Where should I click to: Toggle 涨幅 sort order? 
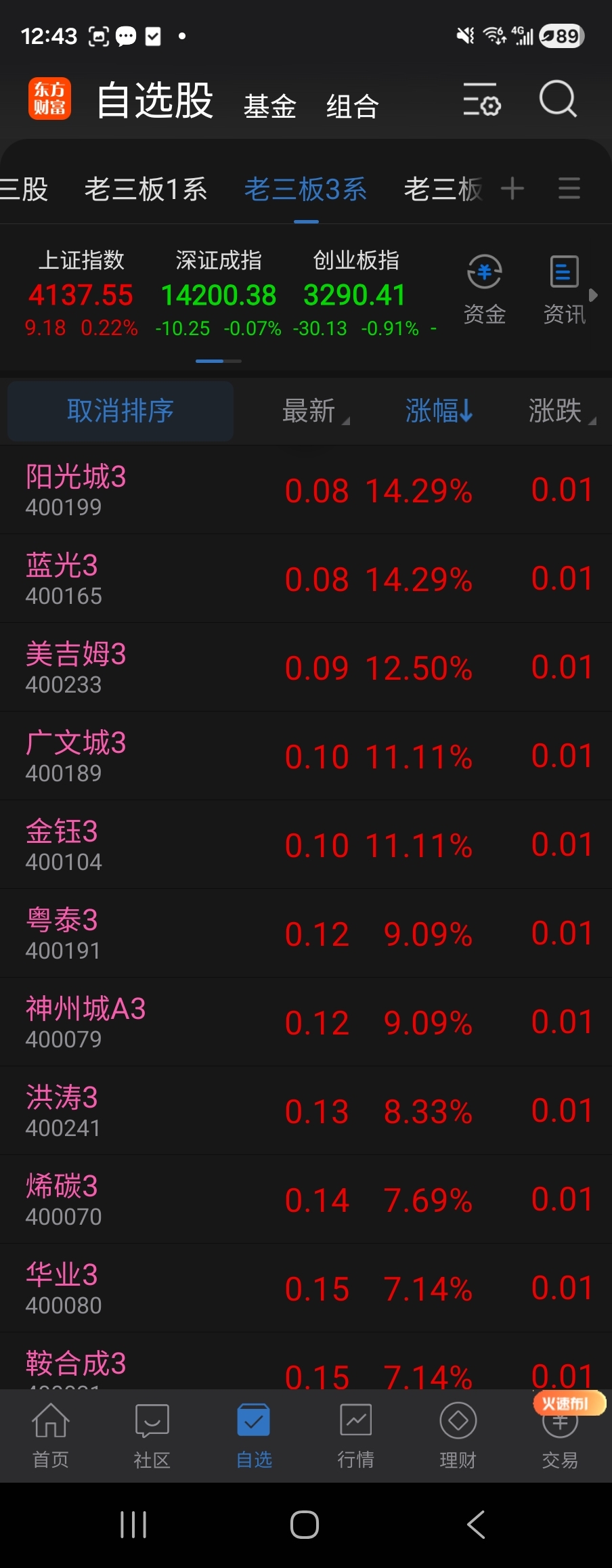(439, 411)
